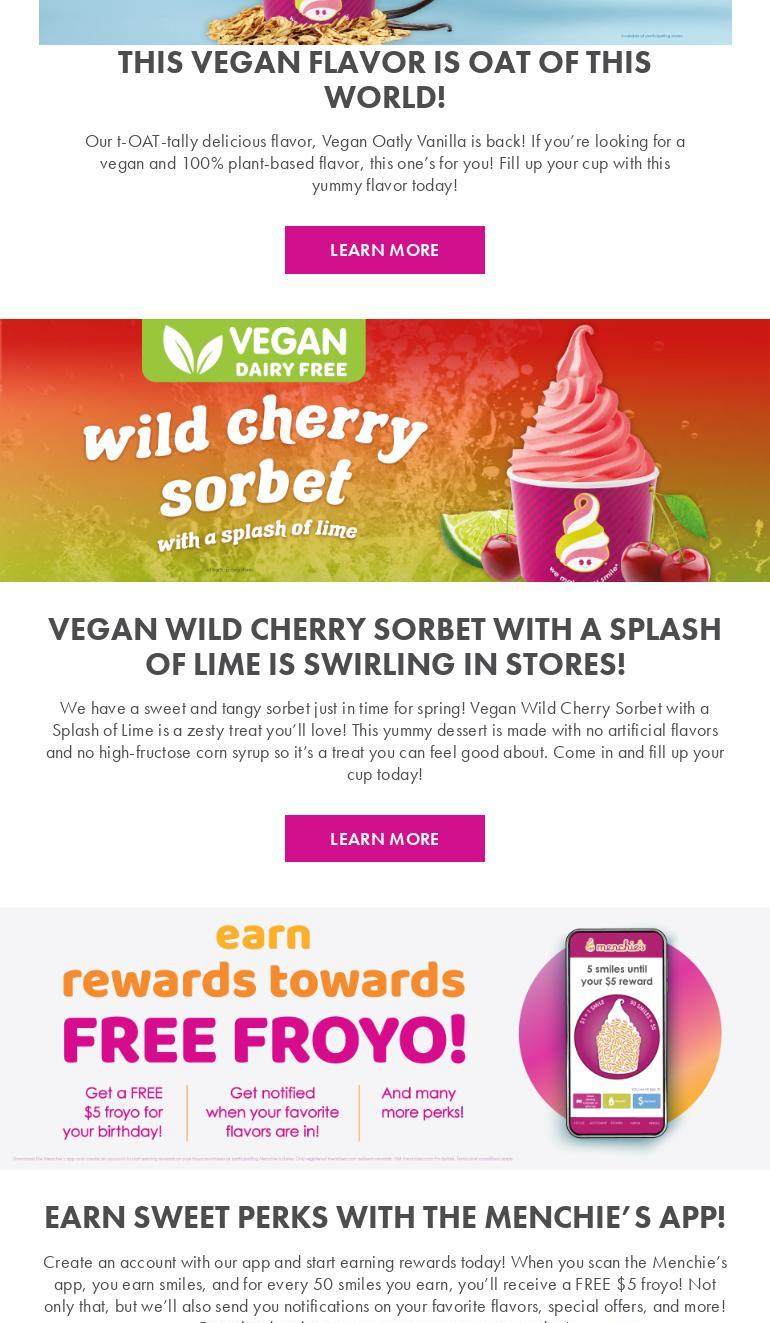Tap Learn More under Vegan Oatly Vanilla
770x1323 pixels.
coord(384,250)
